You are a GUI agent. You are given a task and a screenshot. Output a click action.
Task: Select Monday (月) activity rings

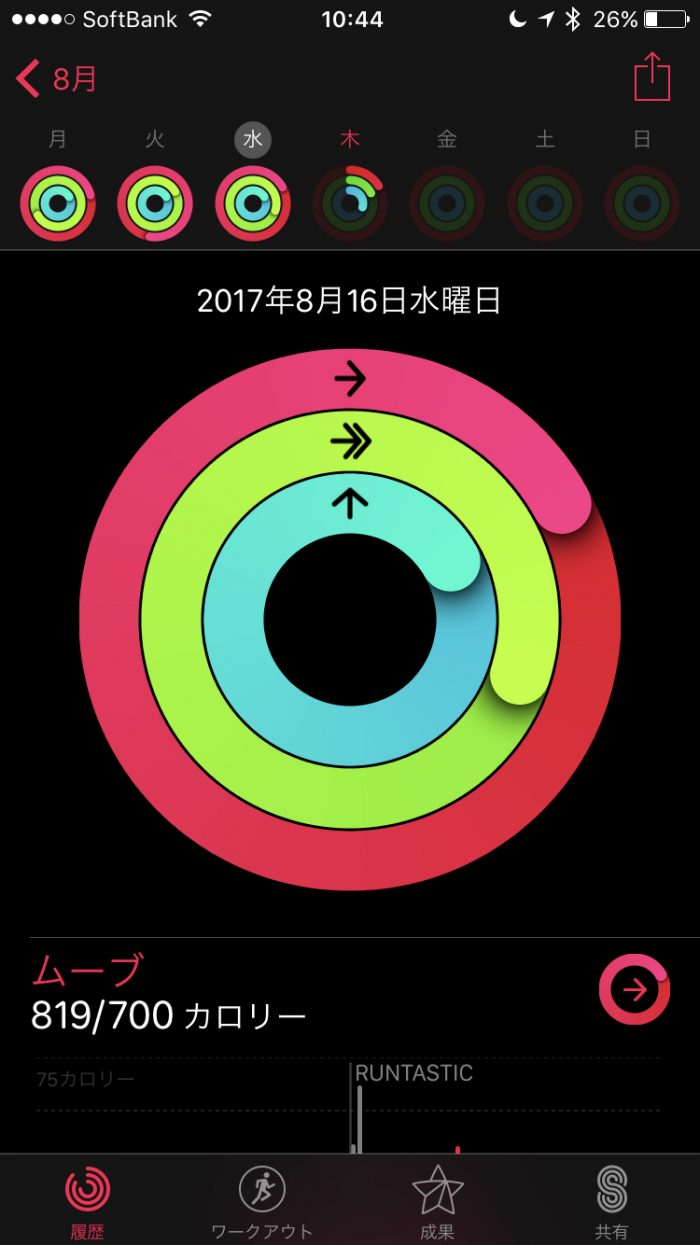(x=57, y=203)
